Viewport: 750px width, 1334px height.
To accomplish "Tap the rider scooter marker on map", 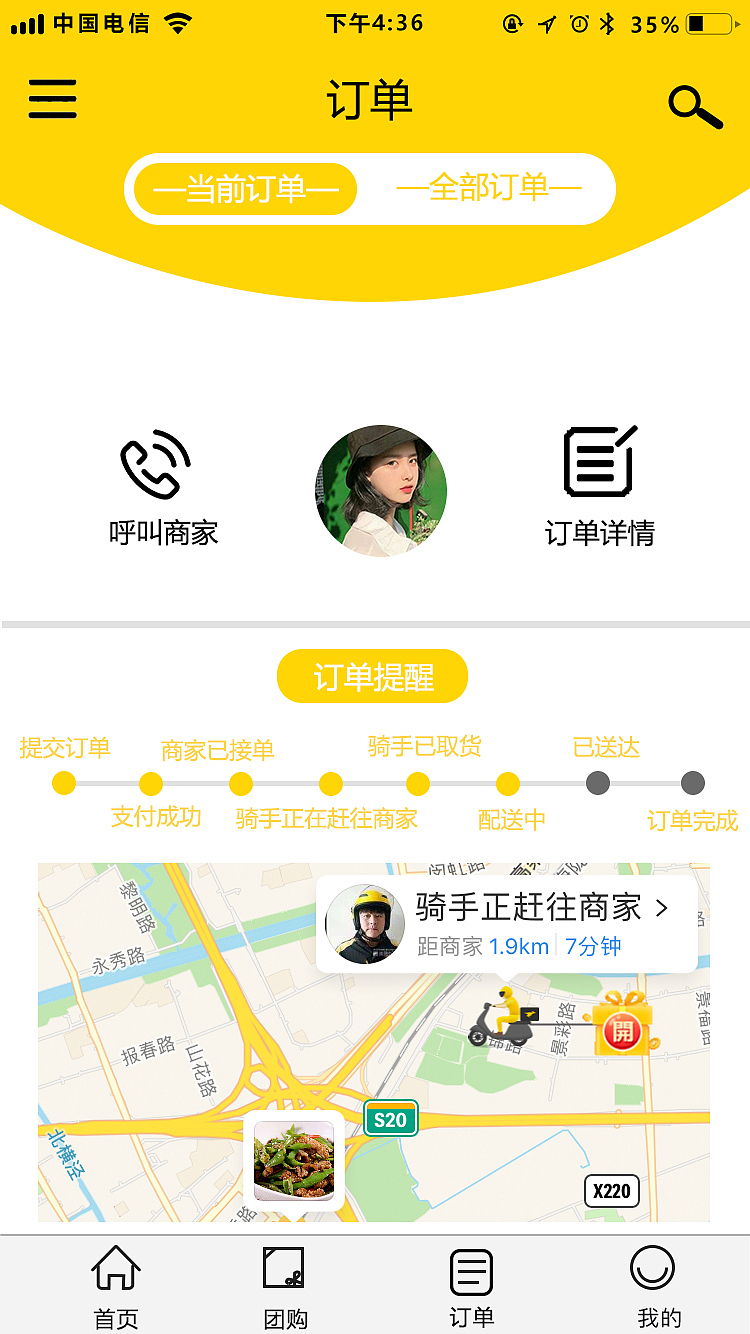I will click(502, 1019).
